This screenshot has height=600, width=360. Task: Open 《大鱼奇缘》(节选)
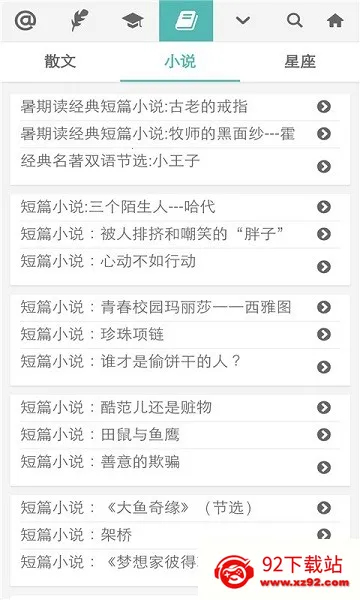tap(180, 508)
